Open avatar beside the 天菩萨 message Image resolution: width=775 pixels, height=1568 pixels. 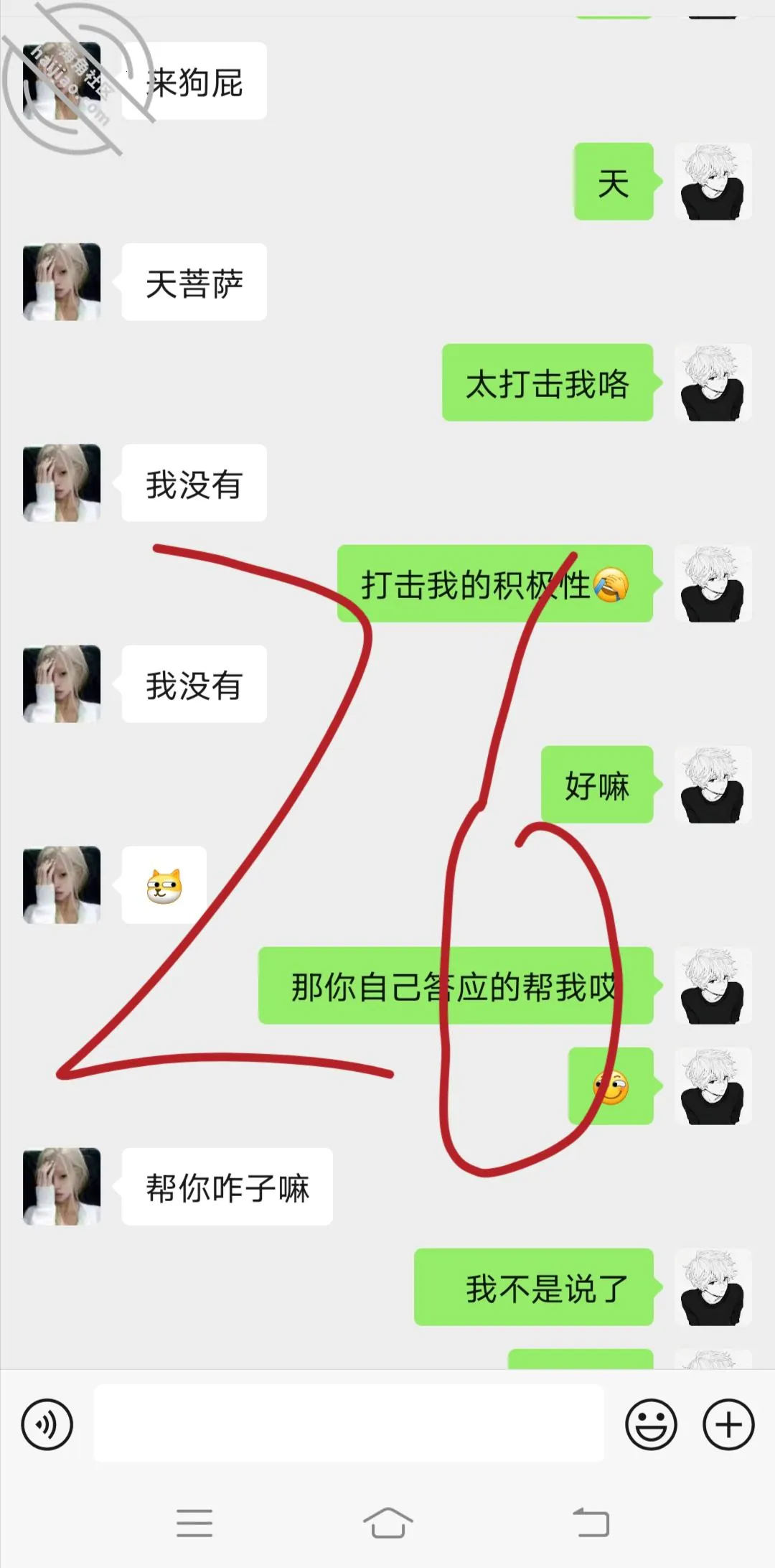click(62, 281)
